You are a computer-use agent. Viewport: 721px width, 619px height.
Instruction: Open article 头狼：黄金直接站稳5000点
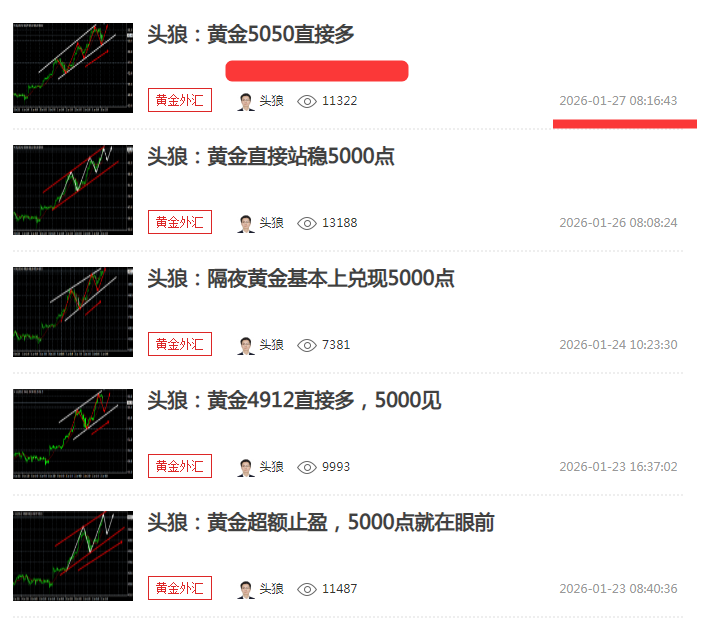(271, 157)
